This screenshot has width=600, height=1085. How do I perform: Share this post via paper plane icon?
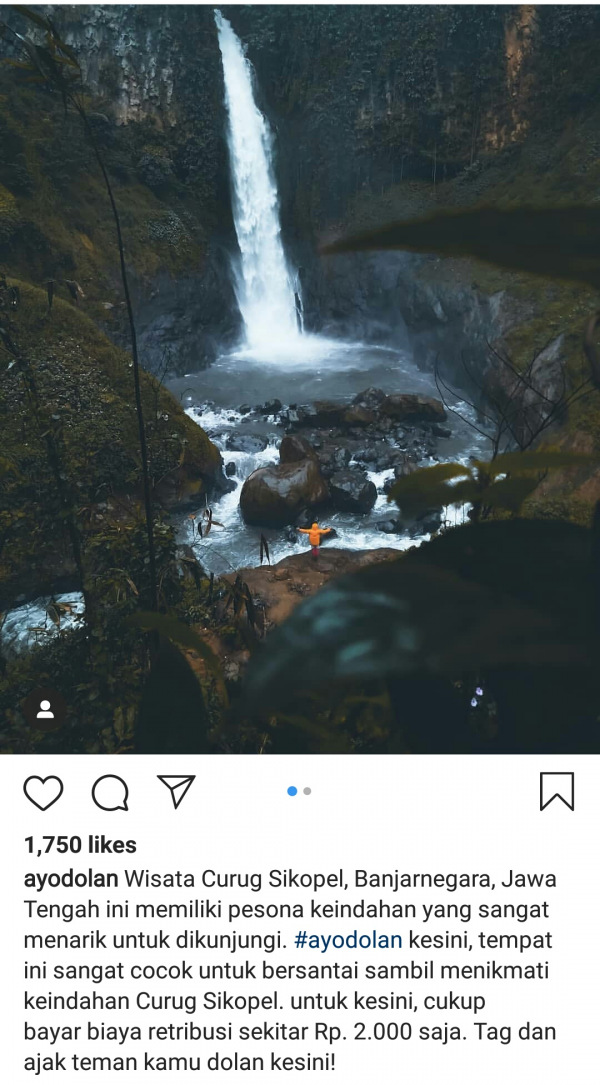click(x=176, y=791)
